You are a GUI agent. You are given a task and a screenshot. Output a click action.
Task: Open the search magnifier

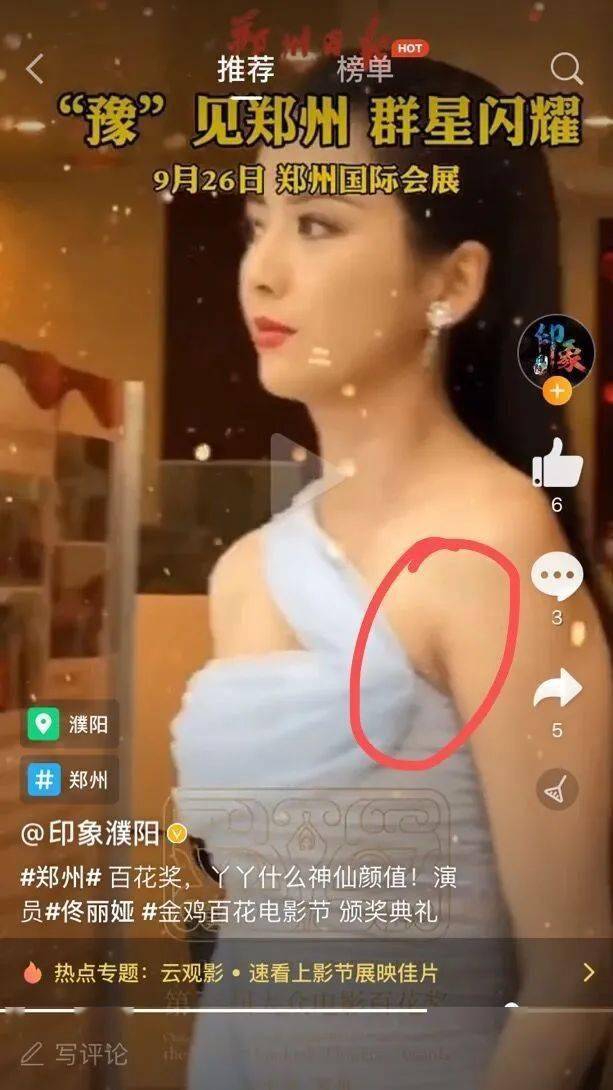click(566, 68)
